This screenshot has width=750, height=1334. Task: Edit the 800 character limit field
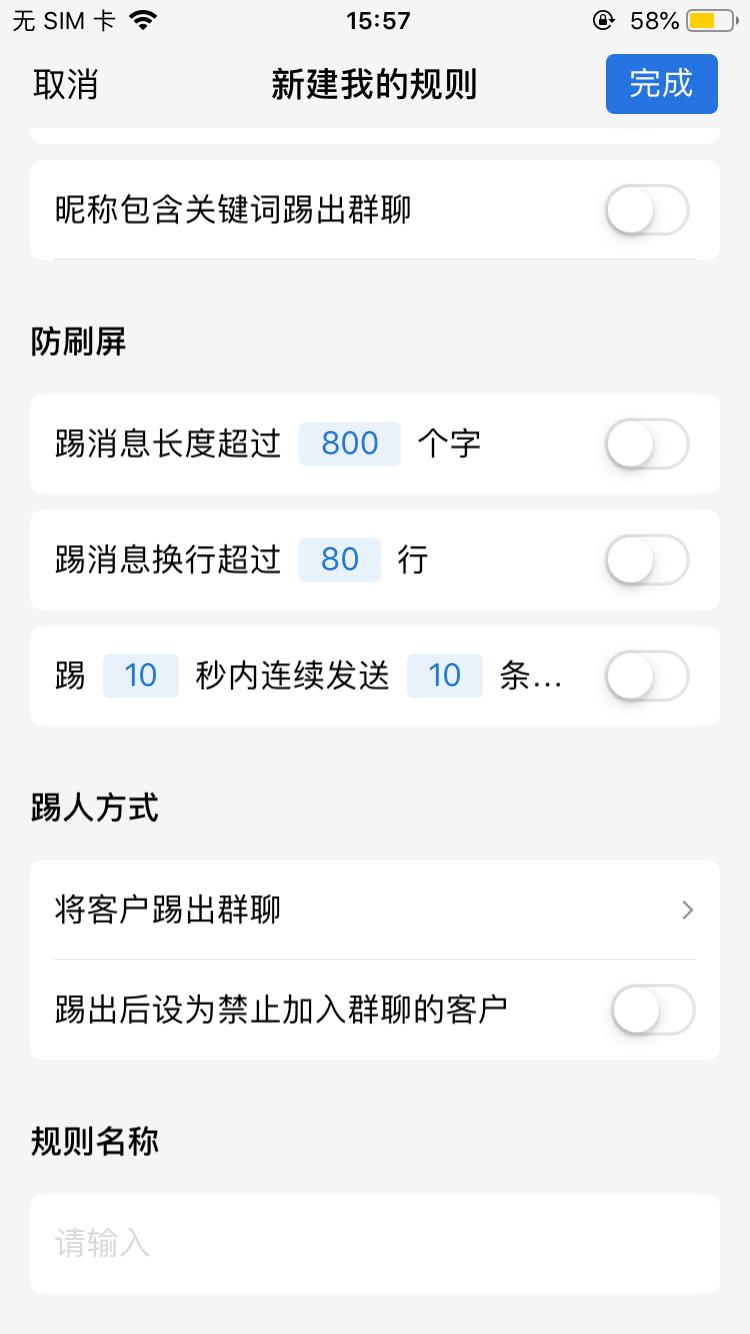click(350, 444)
